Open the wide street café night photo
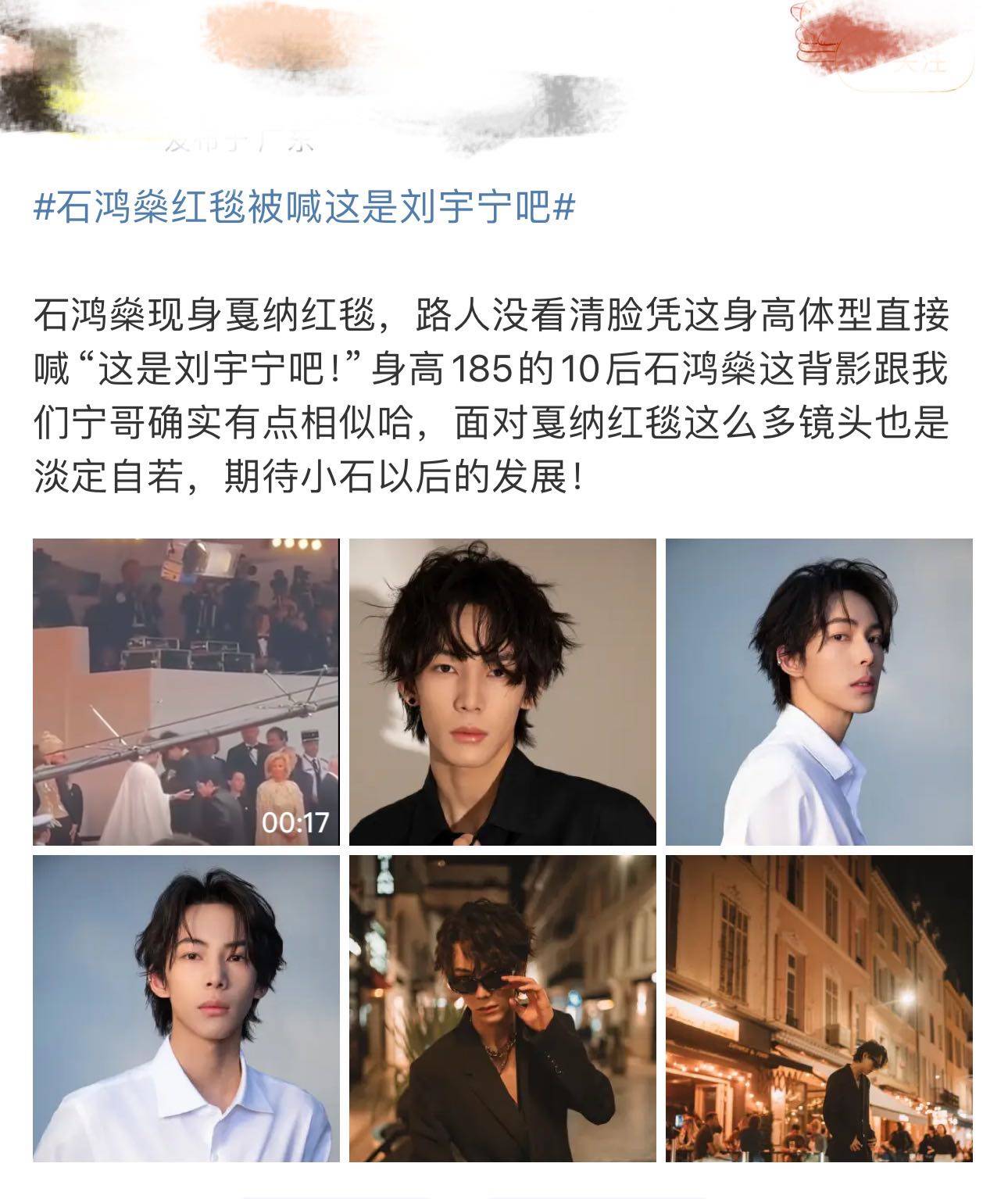This screenshot has height=1199, width=1008. point(819,1008)
